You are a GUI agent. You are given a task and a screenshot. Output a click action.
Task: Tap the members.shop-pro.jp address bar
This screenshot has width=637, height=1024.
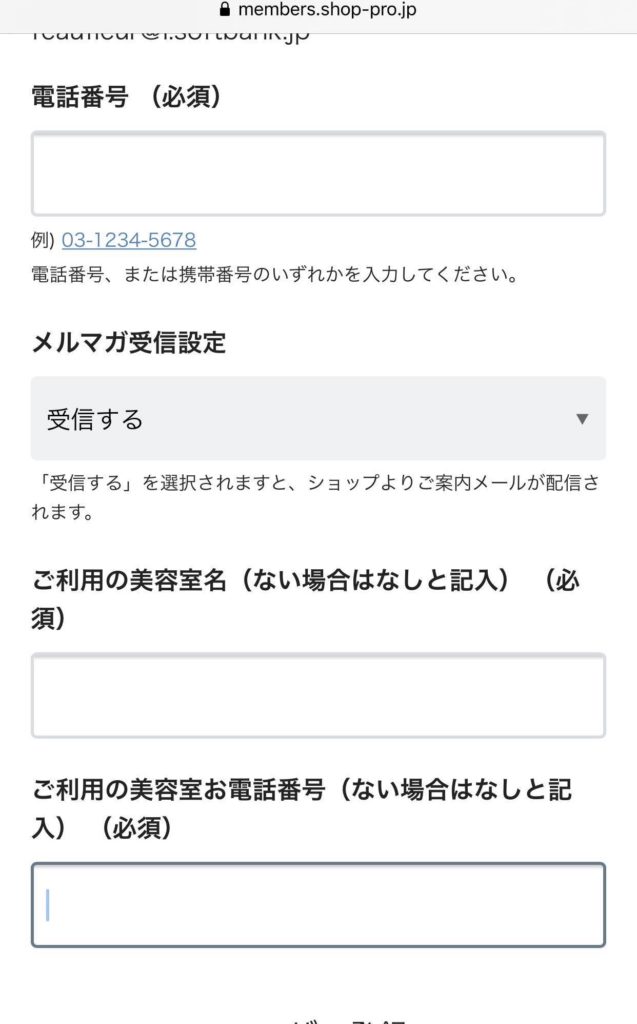[x=318, y=10]
